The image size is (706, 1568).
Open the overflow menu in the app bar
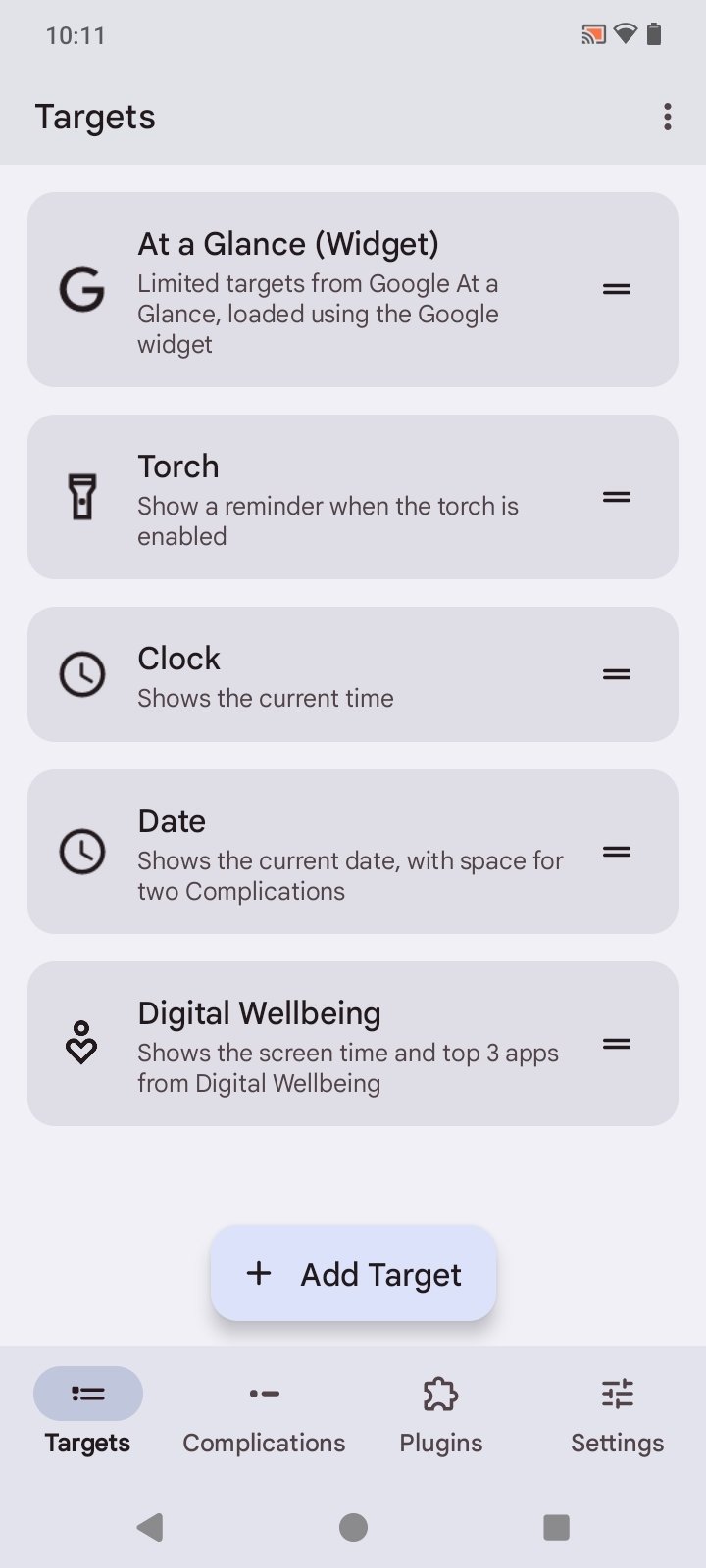pos(667,117)
